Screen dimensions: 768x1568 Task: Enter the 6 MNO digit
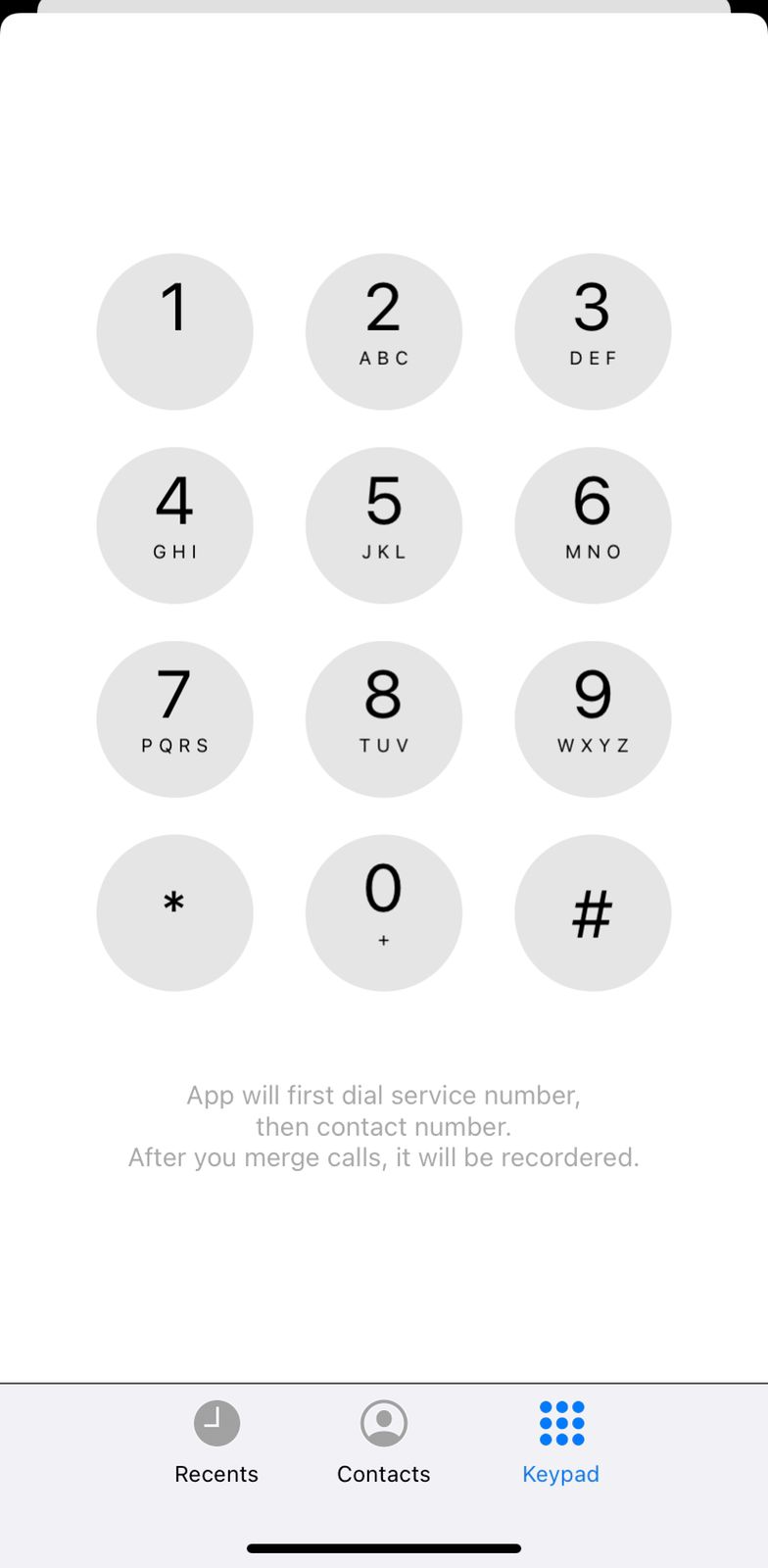593,525
